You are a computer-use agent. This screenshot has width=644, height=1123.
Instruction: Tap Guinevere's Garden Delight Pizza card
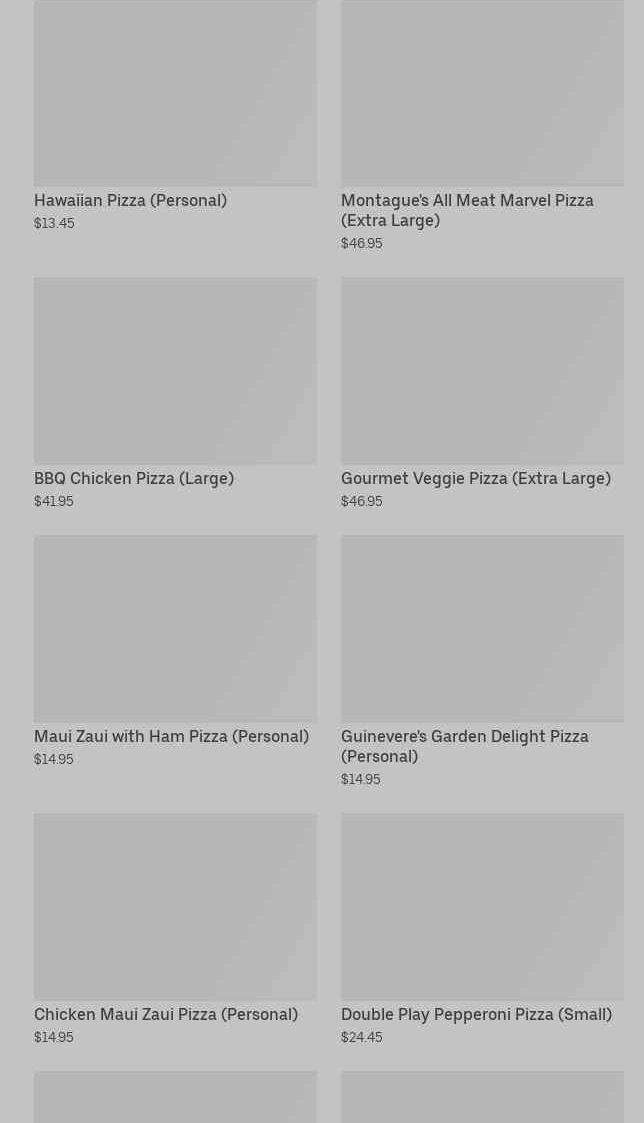click(482, 661)
